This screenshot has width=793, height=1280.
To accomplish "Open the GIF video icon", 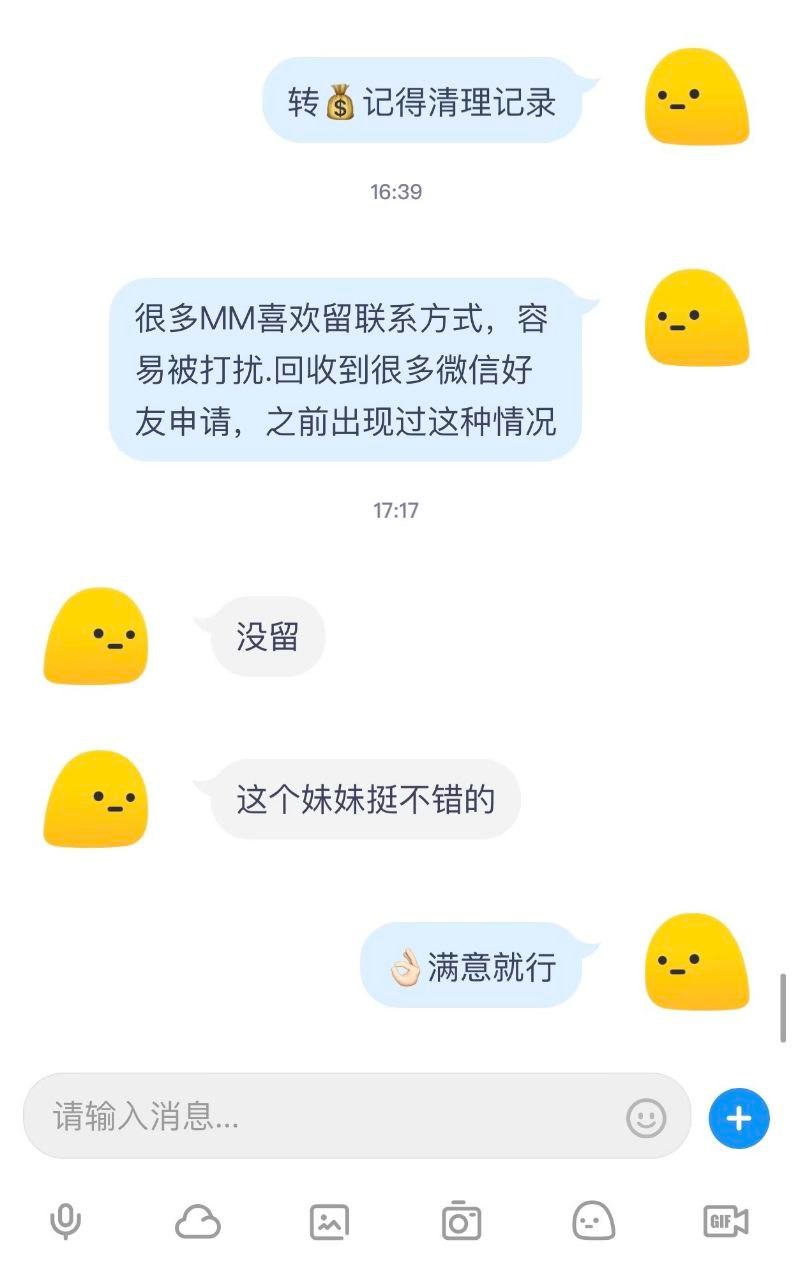I will (x=725, y=1221).
